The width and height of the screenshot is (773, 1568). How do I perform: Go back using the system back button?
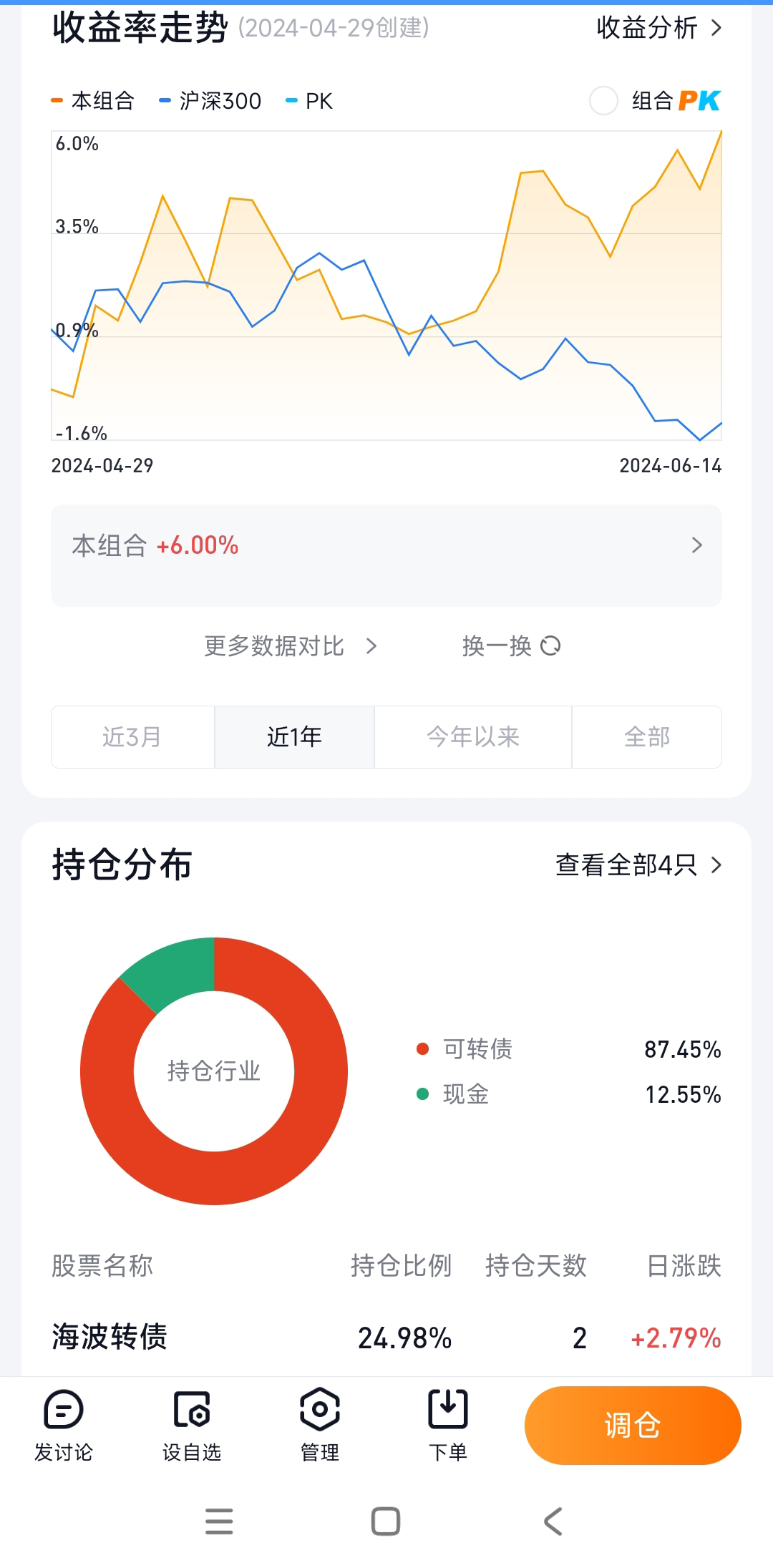click(553, 1521)
